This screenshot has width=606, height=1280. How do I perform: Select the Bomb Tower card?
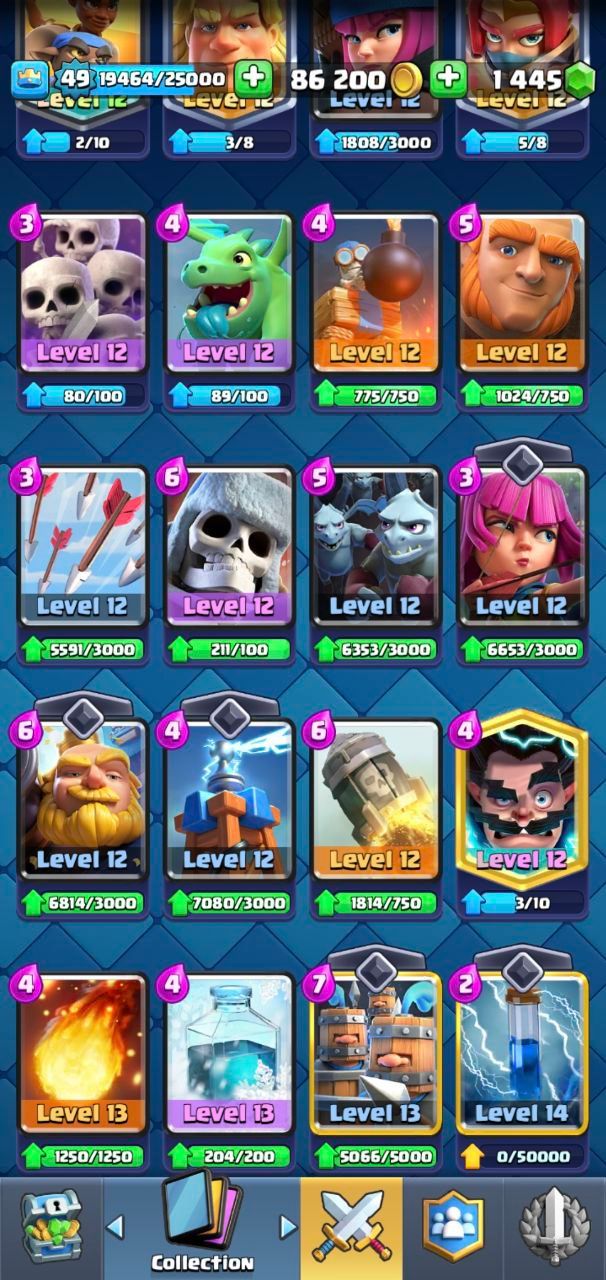pyautogui.click(x=375, y=295)
